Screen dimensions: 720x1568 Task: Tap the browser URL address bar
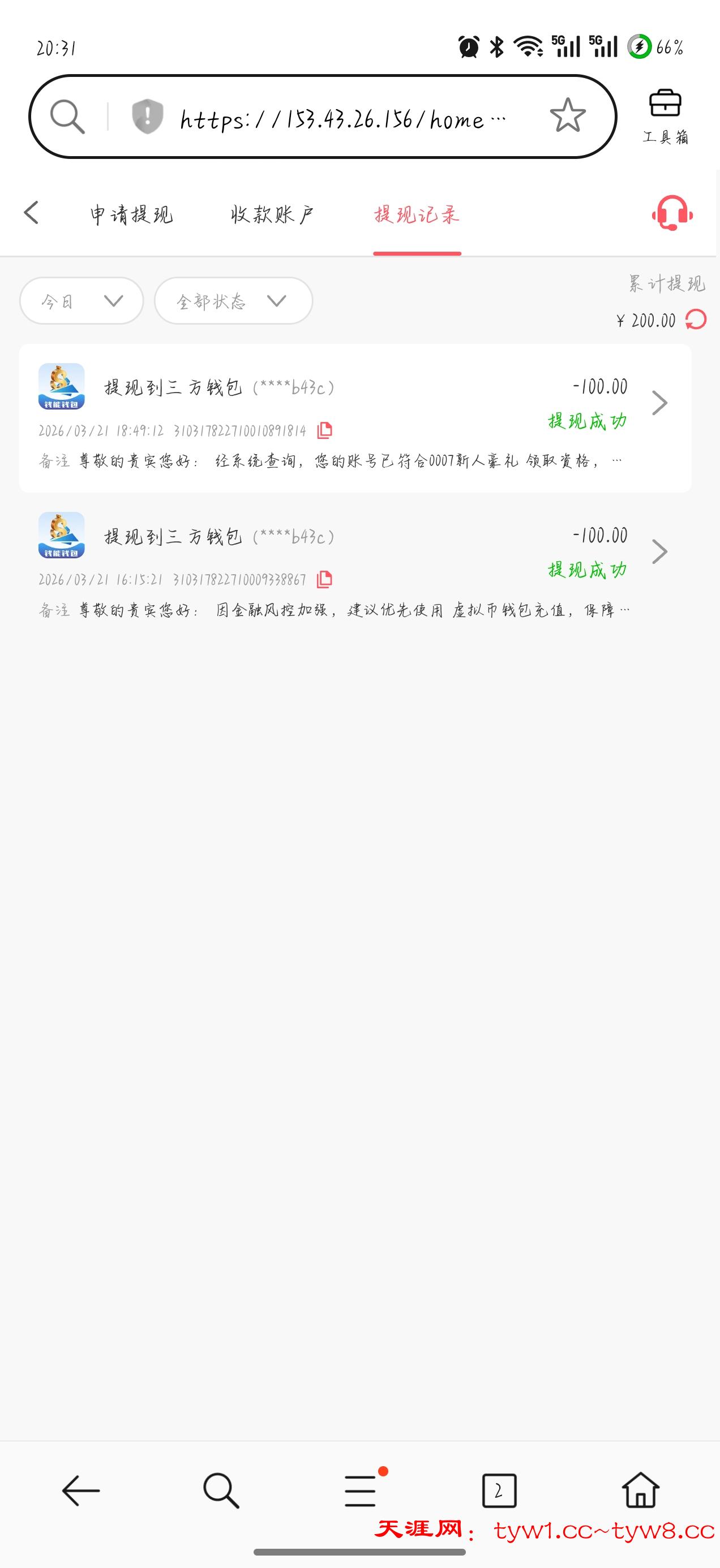tap(341, 118)
